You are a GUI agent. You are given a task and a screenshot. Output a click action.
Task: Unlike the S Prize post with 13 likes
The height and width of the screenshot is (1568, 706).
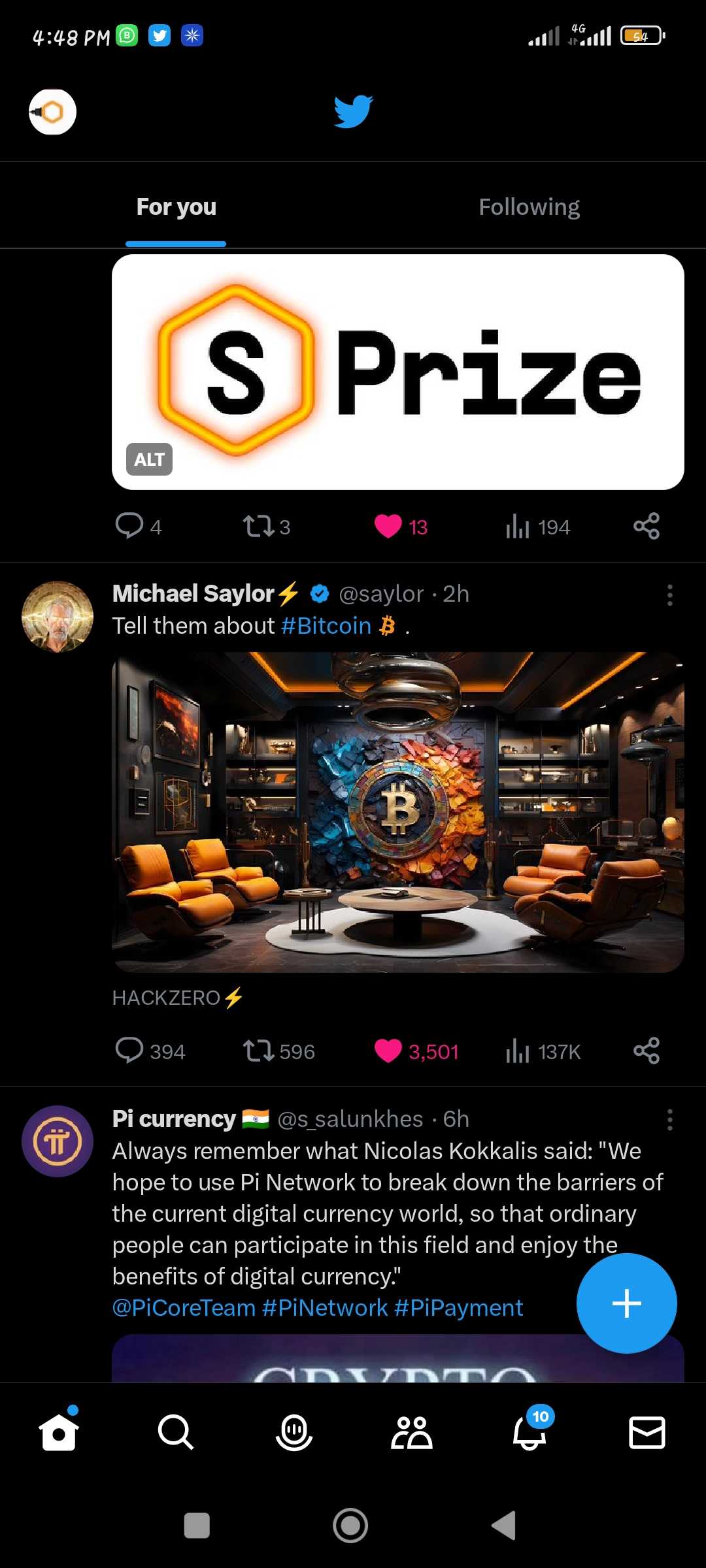point(388,526)
